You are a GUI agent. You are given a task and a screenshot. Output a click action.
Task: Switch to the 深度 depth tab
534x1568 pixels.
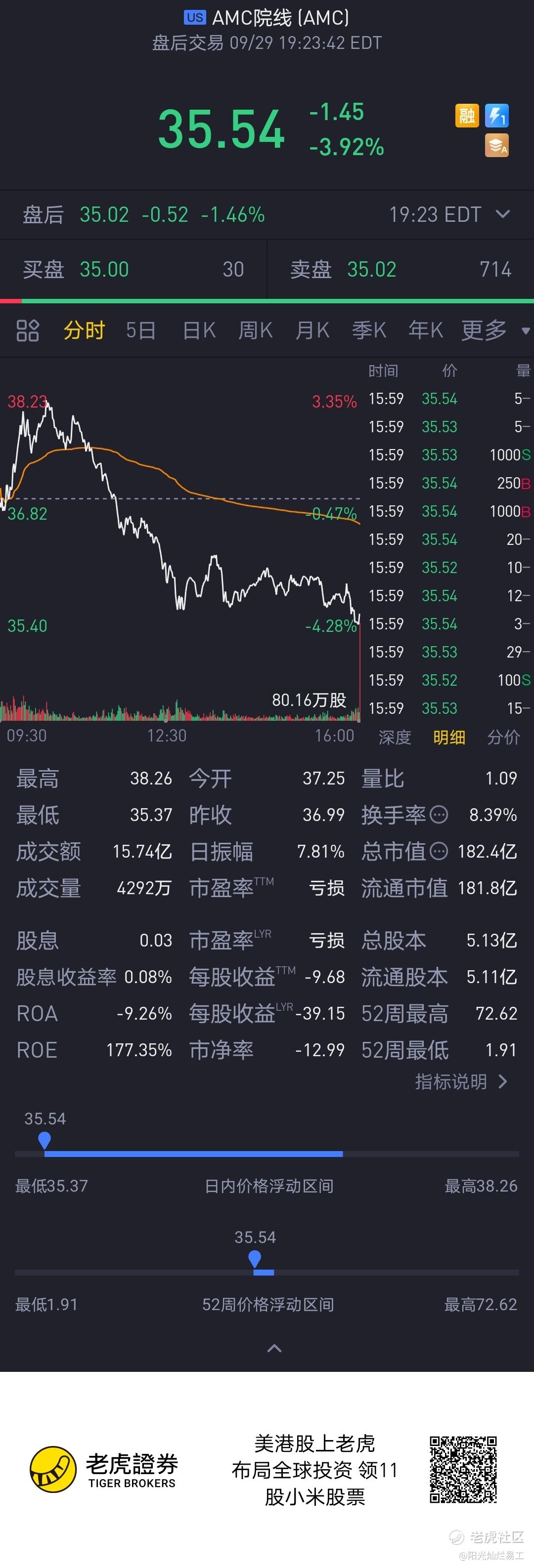coord(395,738)
